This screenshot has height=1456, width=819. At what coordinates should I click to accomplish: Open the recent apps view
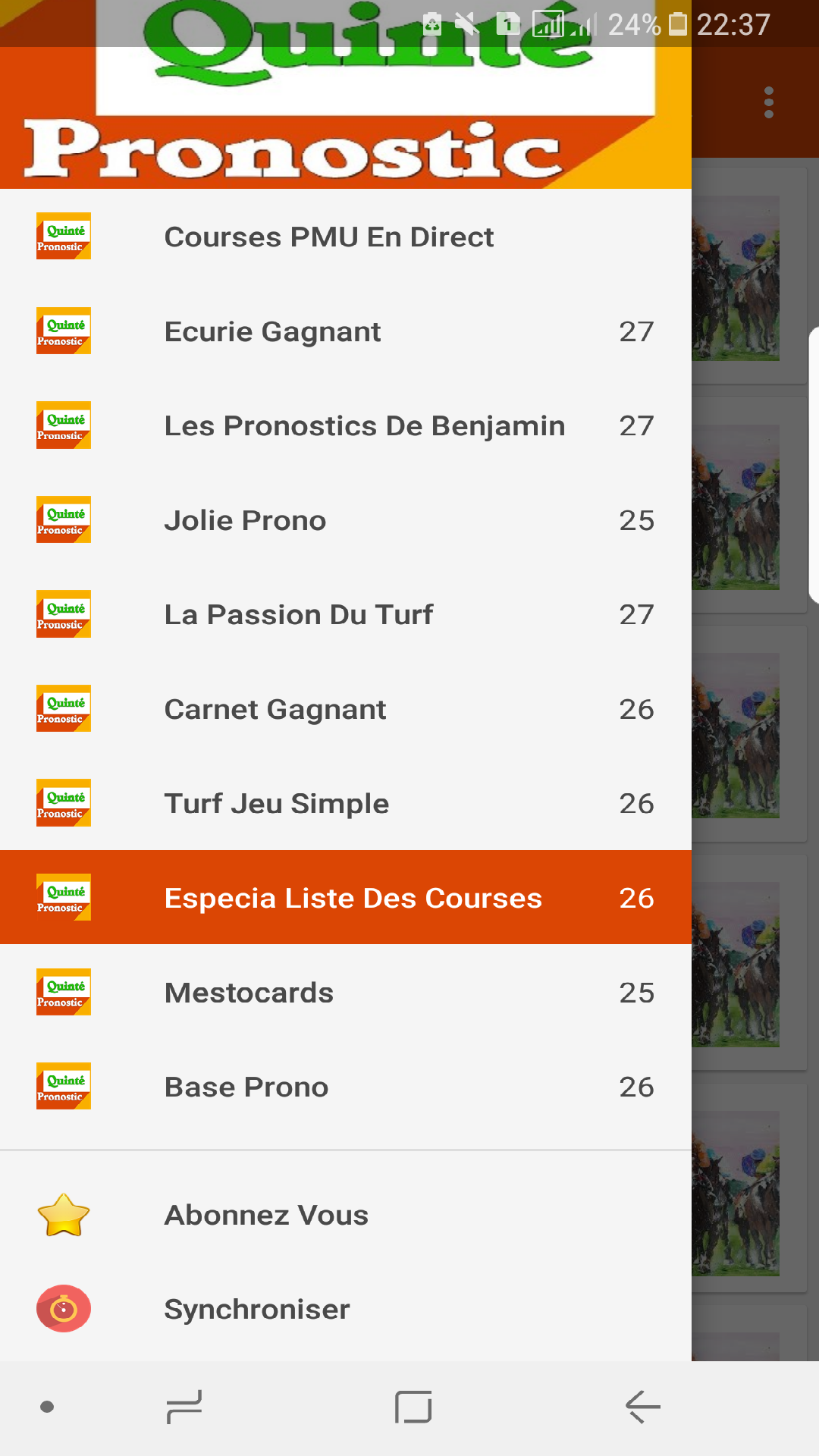(184, 1407)
